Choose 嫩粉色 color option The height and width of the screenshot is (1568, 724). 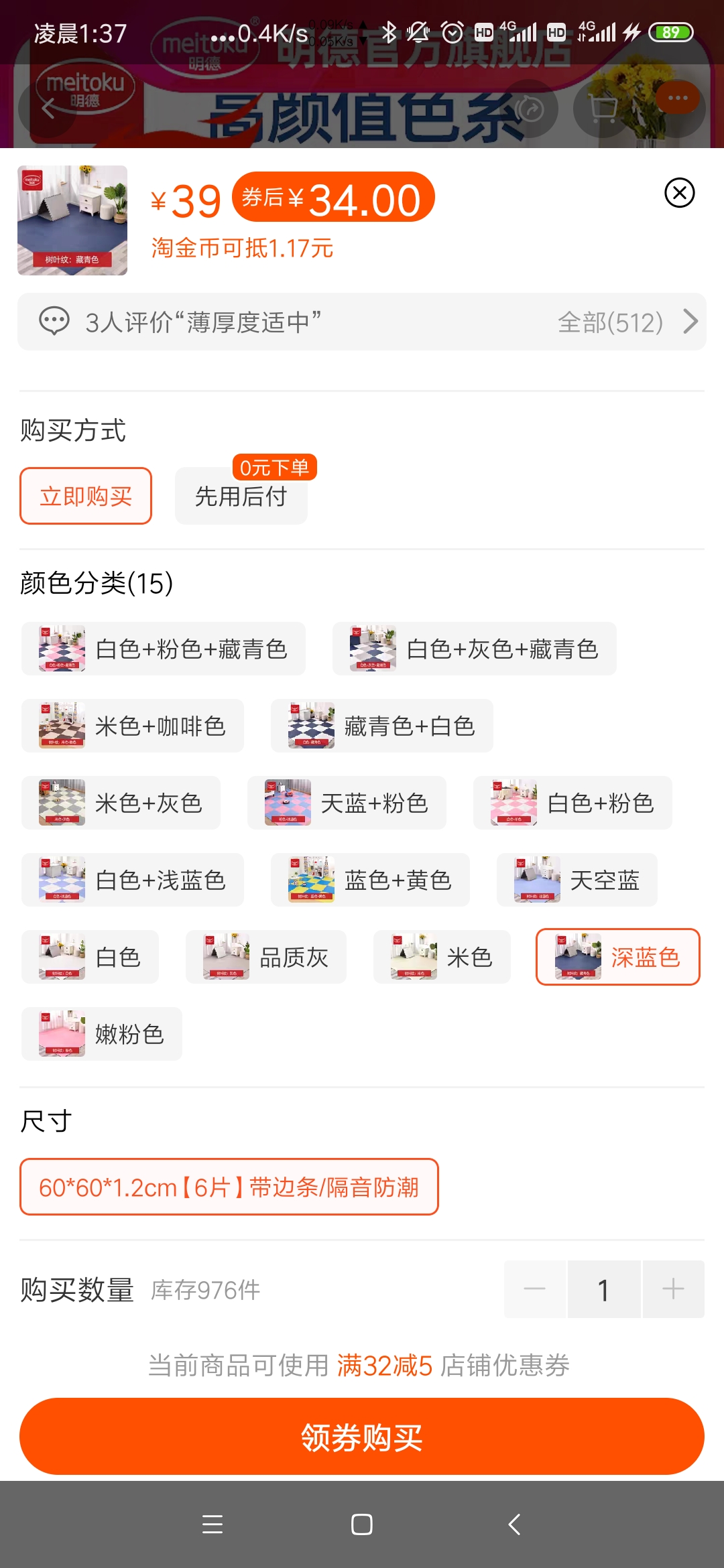tap(102, 1034)
